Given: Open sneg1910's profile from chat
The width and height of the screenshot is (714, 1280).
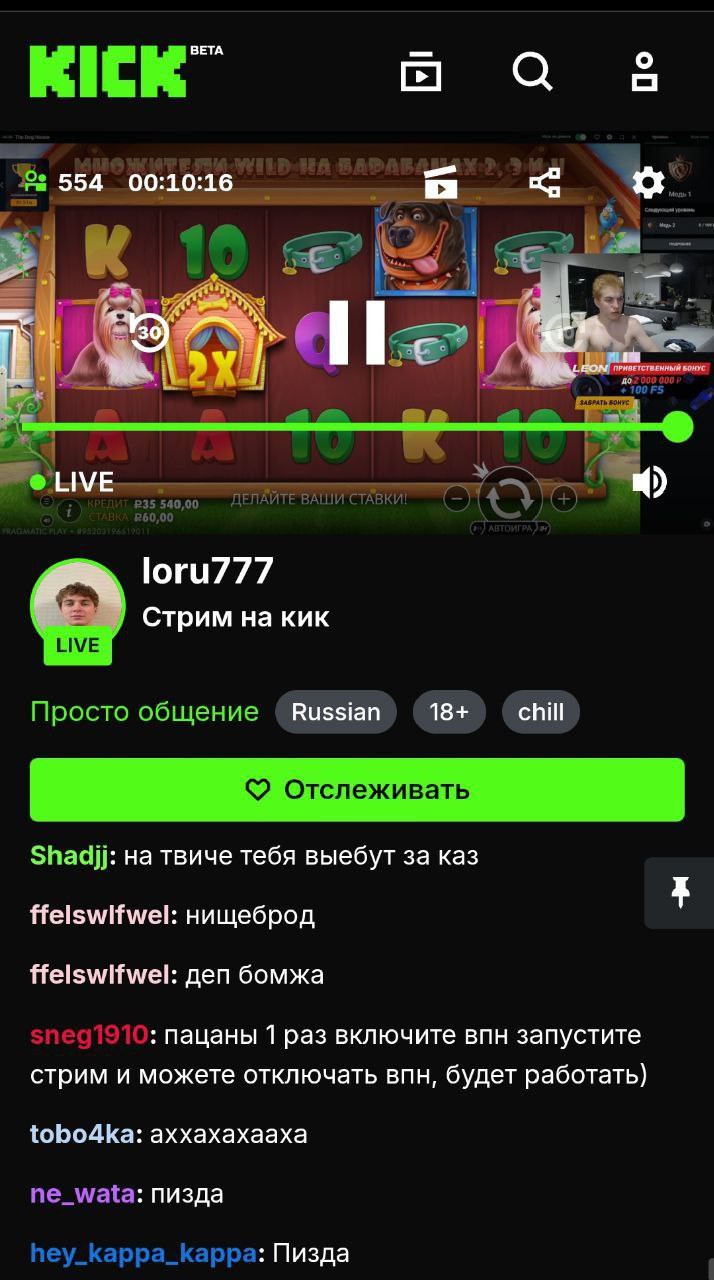Looking at the screenshot, I should [89, 1035].
